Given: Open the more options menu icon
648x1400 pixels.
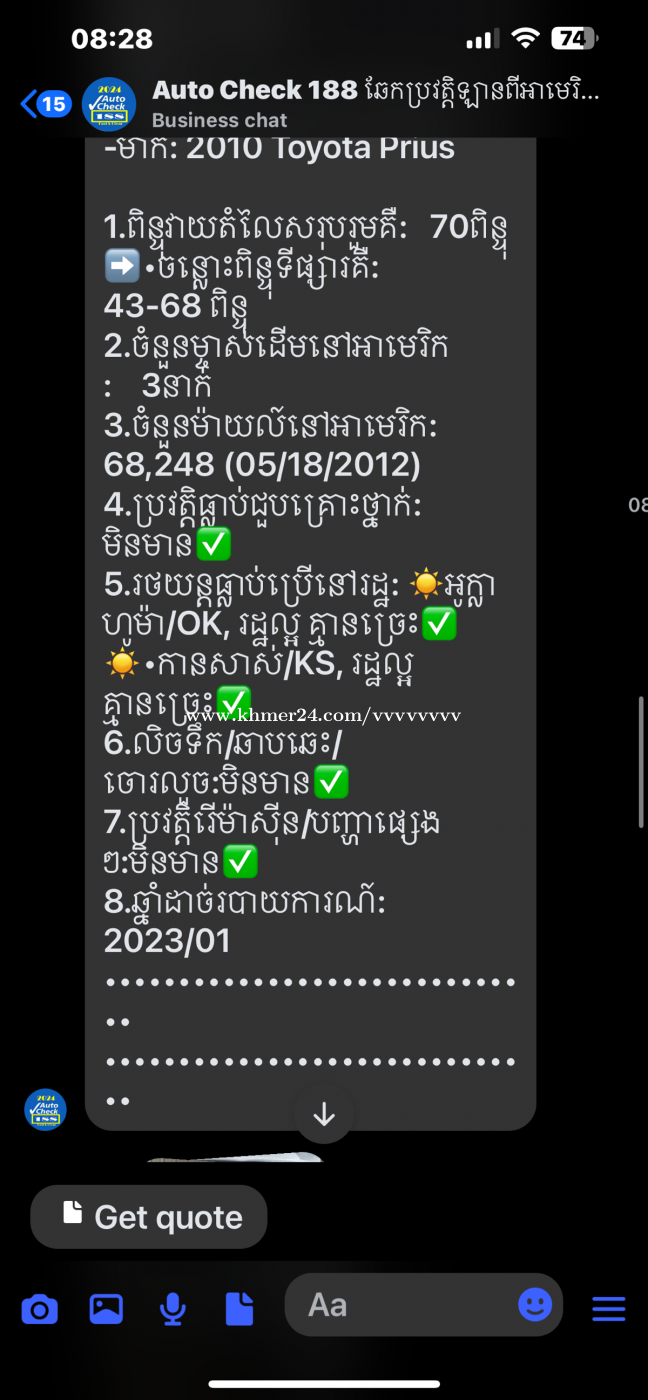Looking at the screenshot, I should click(x=609, y=1308).
